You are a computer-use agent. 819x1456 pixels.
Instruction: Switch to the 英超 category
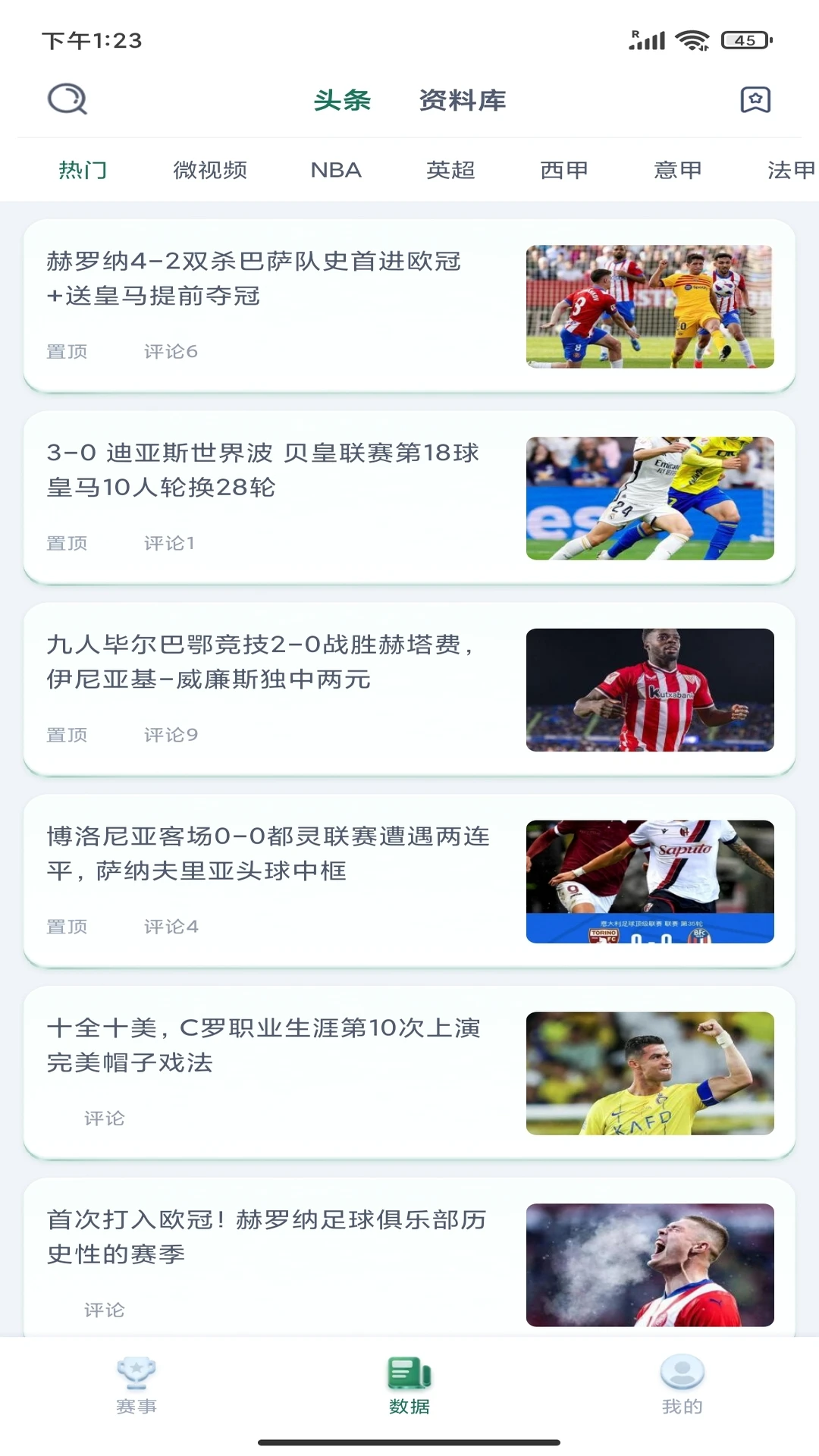[x=450, y=170]
